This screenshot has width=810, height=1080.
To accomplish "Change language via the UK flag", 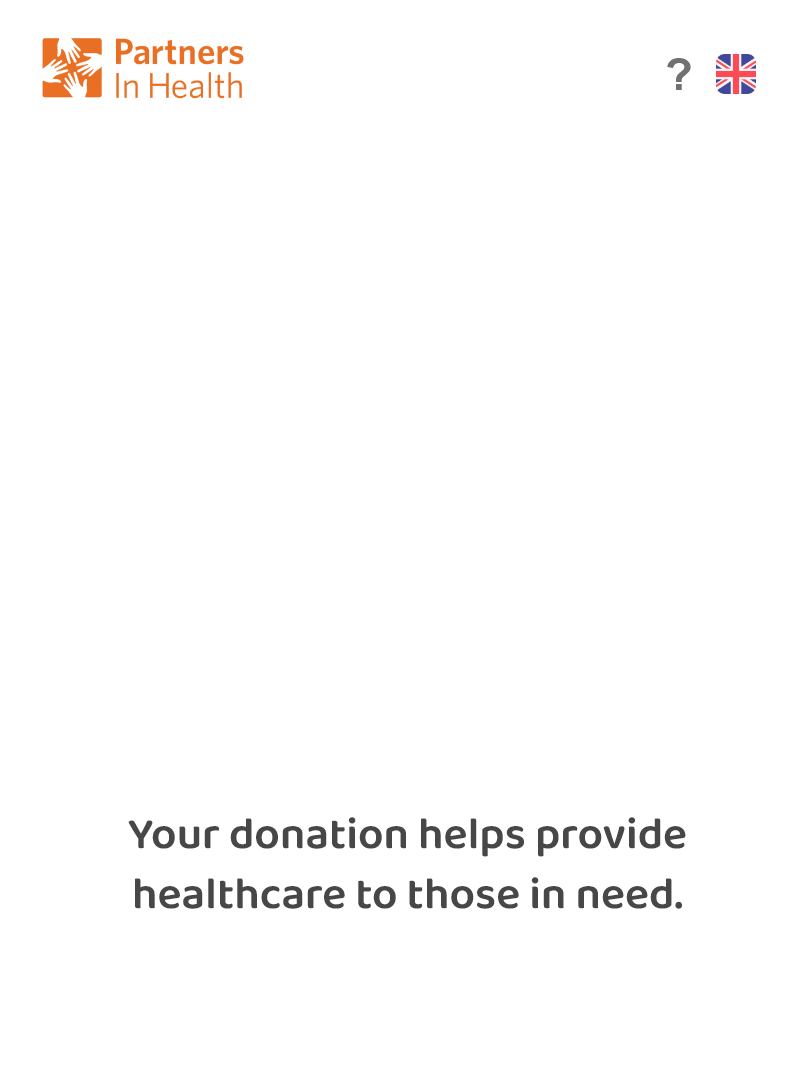I will tap(736, 75).
